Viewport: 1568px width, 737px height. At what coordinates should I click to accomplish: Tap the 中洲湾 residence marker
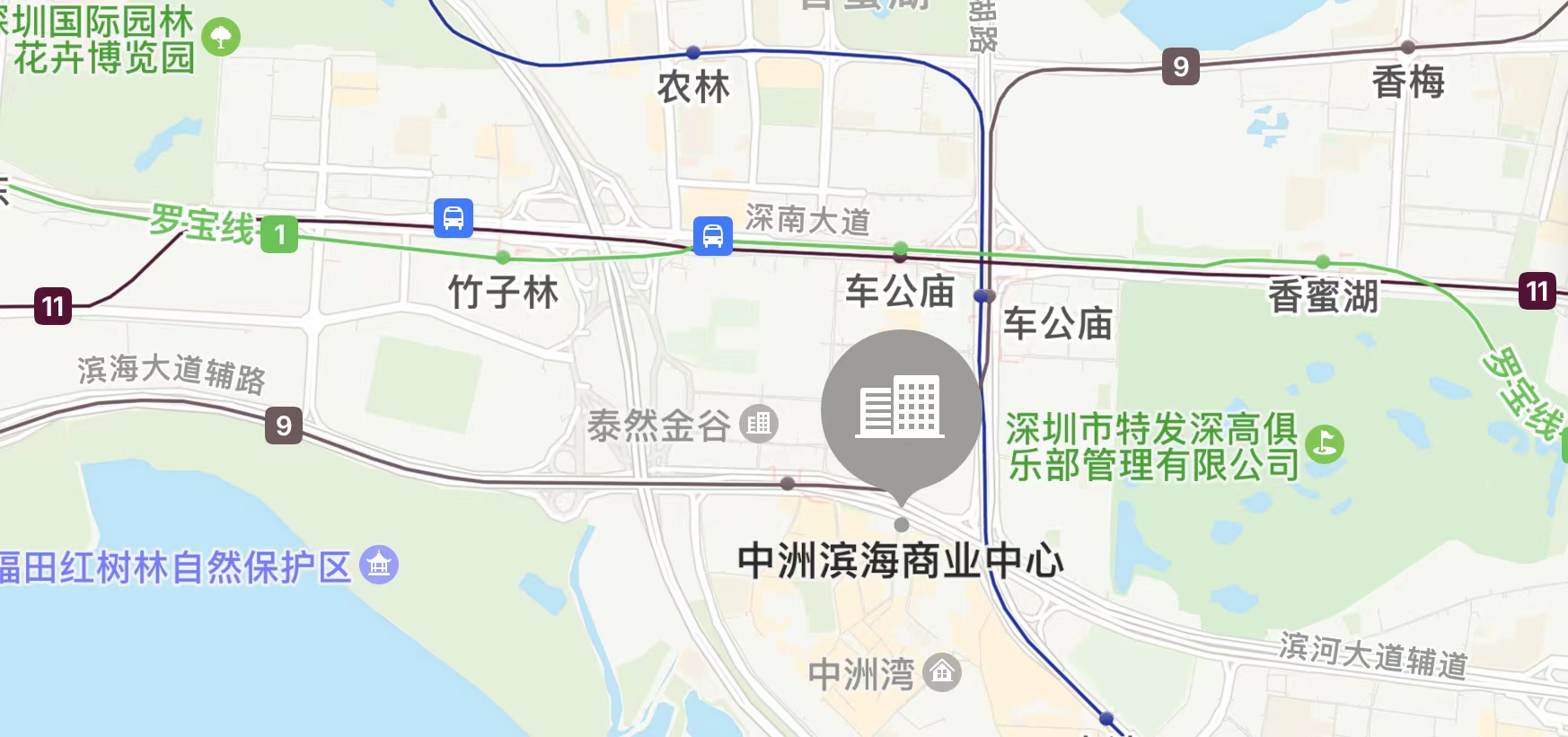coord(942,672)
